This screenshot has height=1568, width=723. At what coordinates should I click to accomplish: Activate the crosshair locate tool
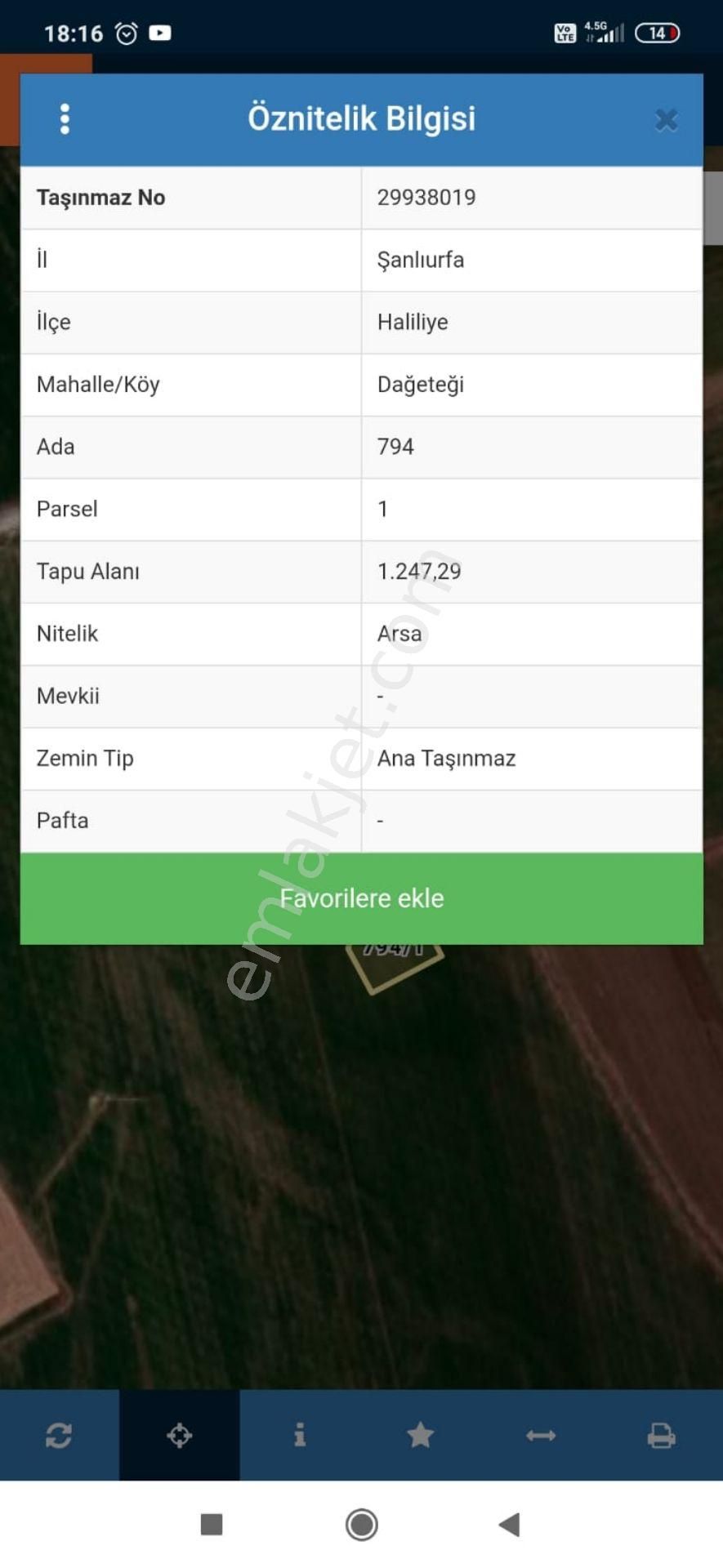click(180, 1435)
